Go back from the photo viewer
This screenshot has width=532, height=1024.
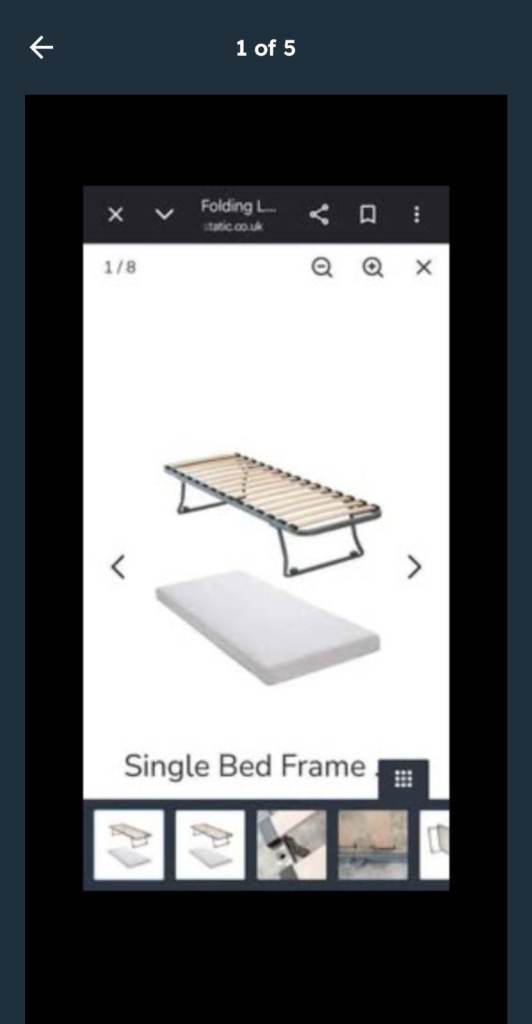[41, 48]
